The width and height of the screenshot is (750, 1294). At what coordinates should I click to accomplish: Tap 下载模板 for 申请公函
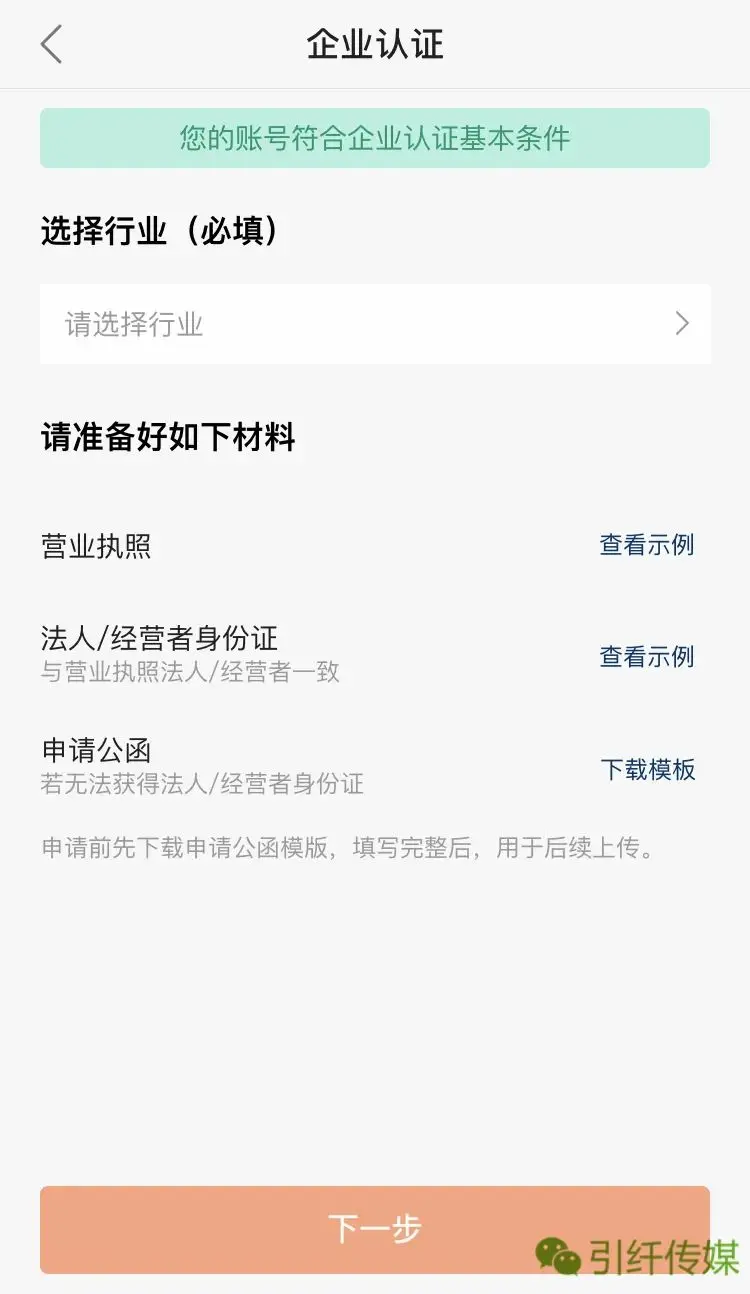647,769
